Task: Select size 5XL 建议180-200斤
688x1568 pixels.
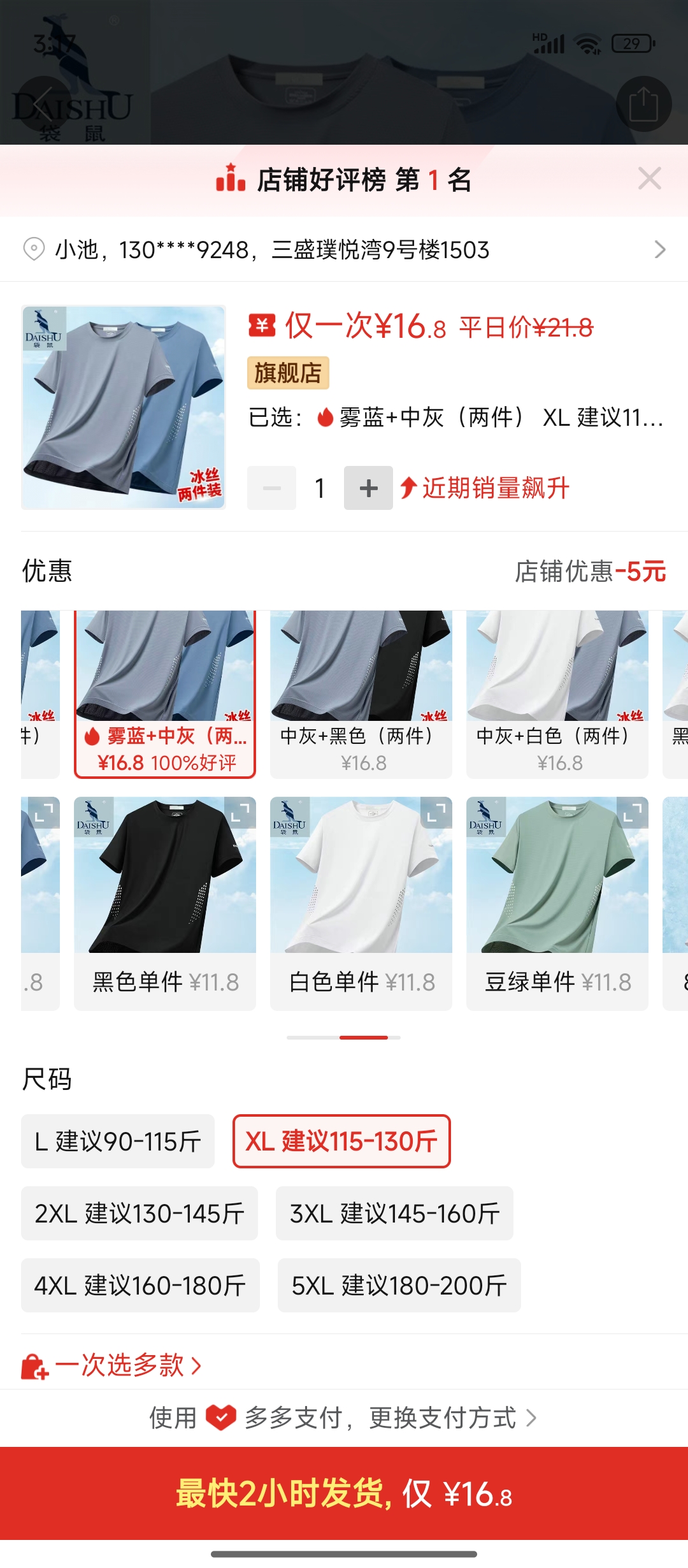Action: (x=399, y=1285)
